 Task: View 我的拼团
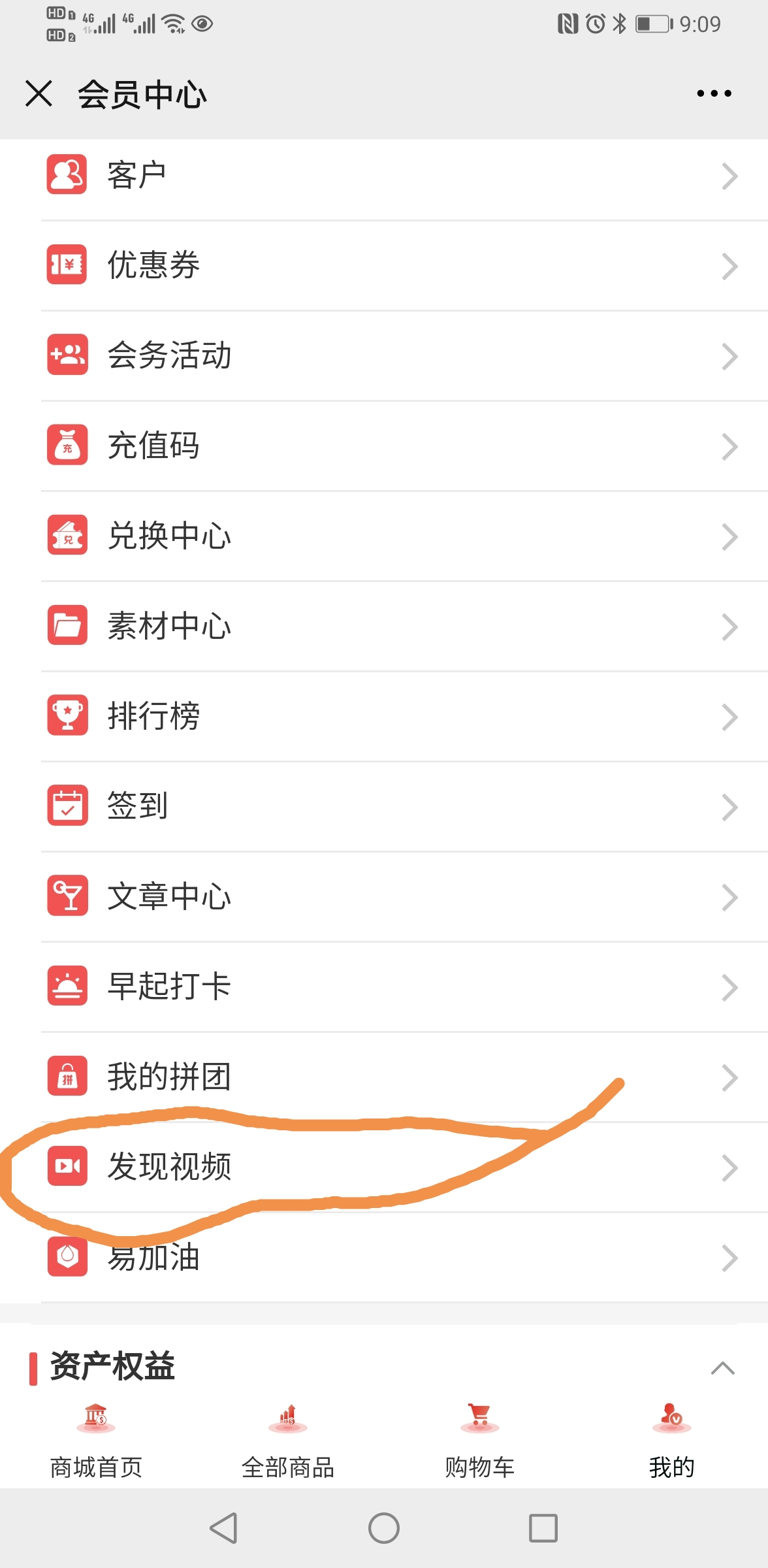pos(384,1077)
